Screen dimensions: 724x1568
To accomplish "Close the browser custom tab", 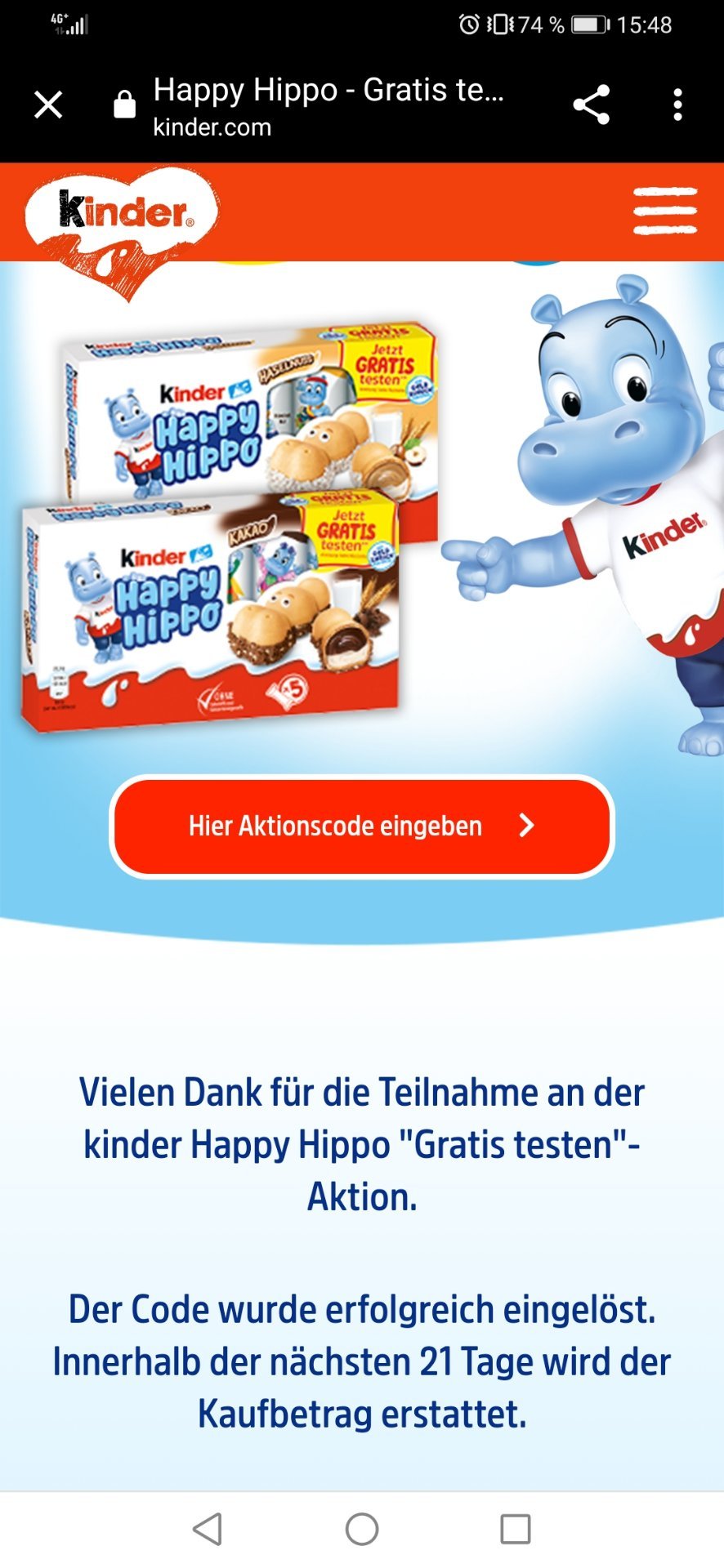I will (48, 105).
